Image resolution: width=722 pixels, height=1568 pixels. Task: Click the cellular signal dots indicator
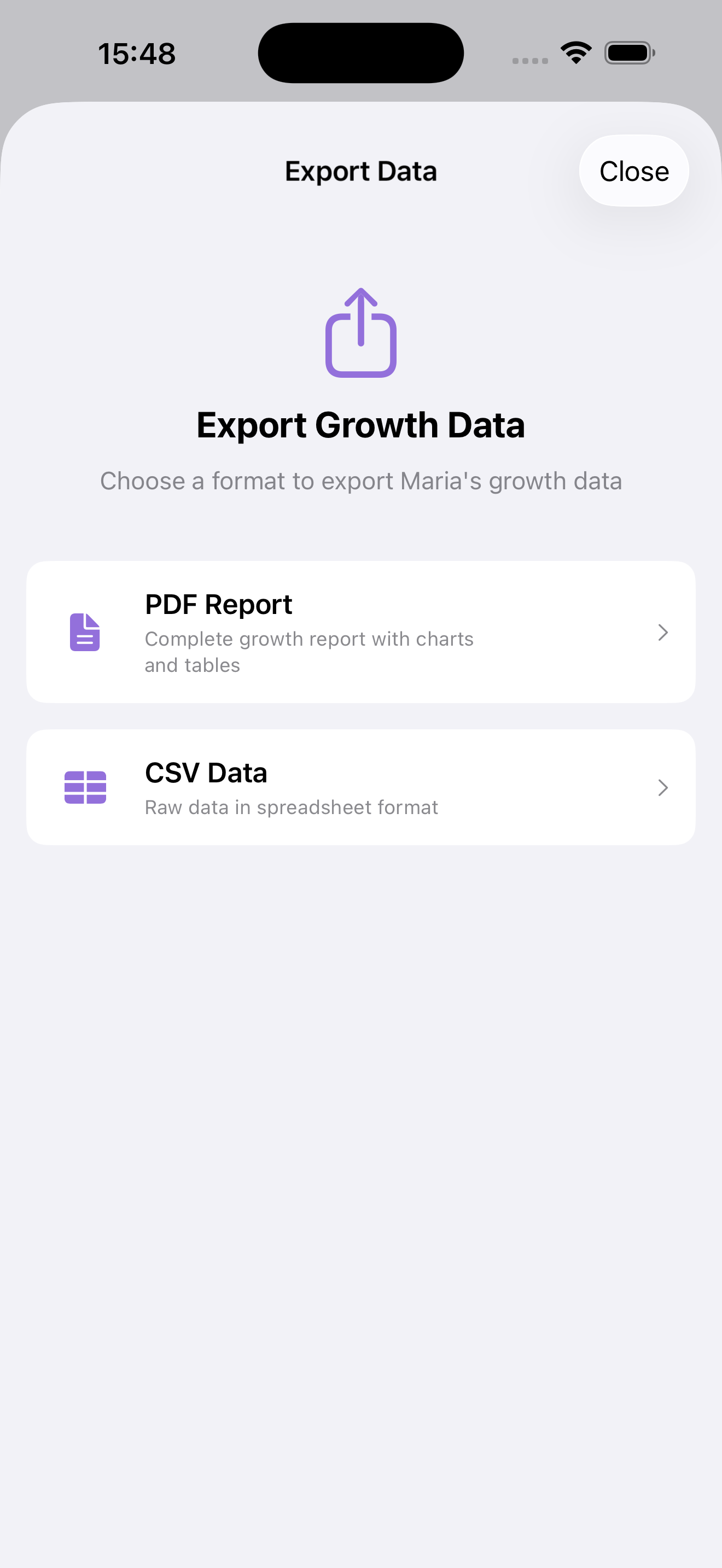point(529,59)
